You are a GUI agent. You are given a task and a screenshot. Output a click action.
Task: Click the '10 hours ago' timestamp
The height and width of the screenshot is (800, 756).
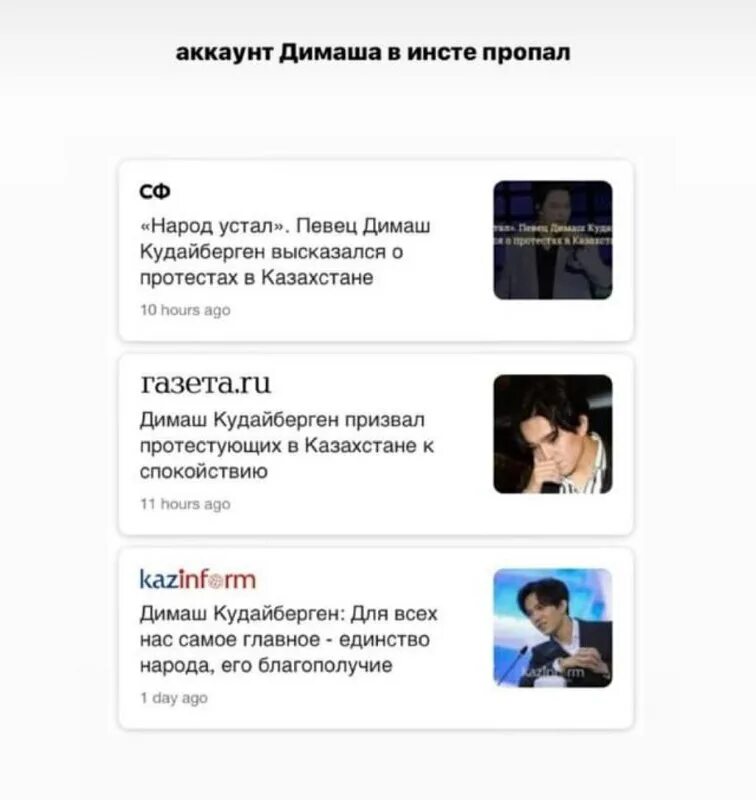(183, 310)
